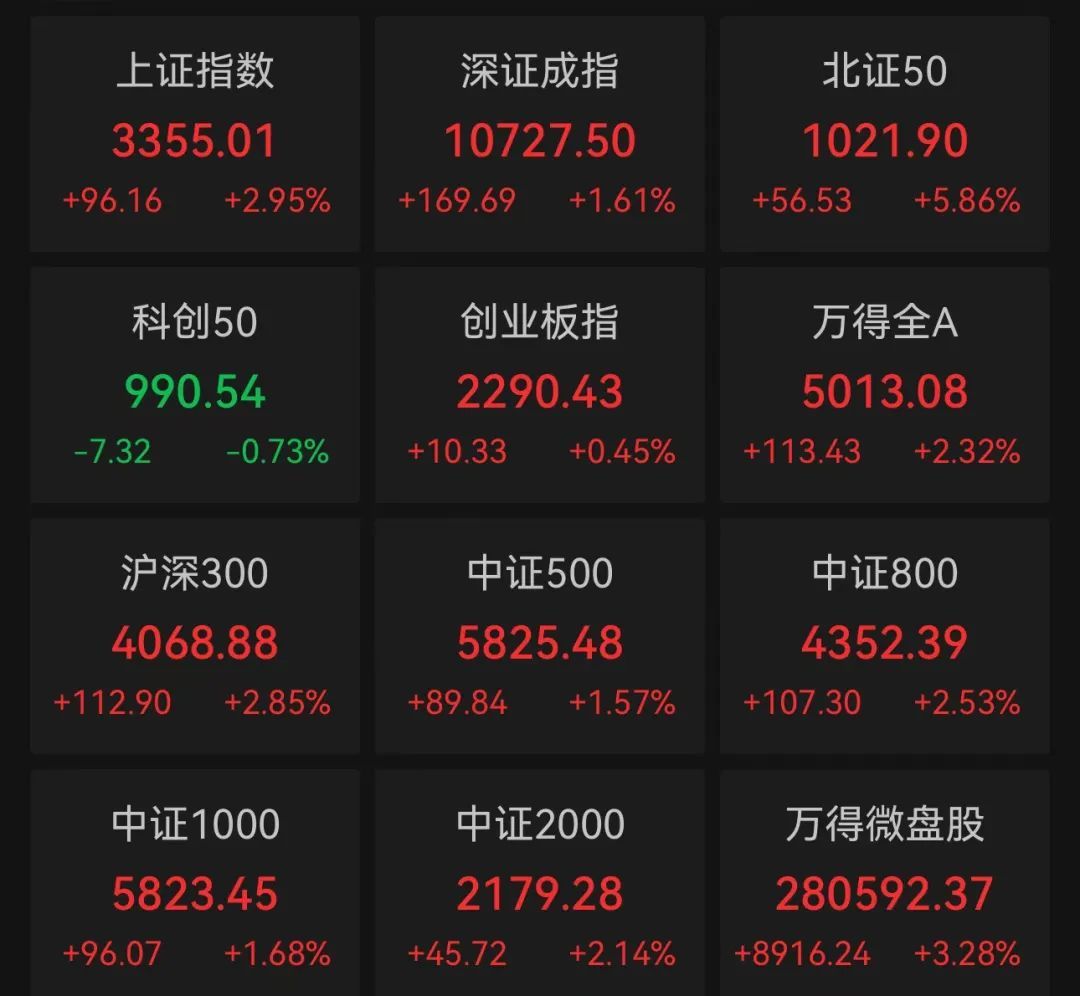Viewport: 1080px width, 996px height.
Task: Select the 万得微盘股 index tile
Action: pyautogui.click(x=885, y=885)
